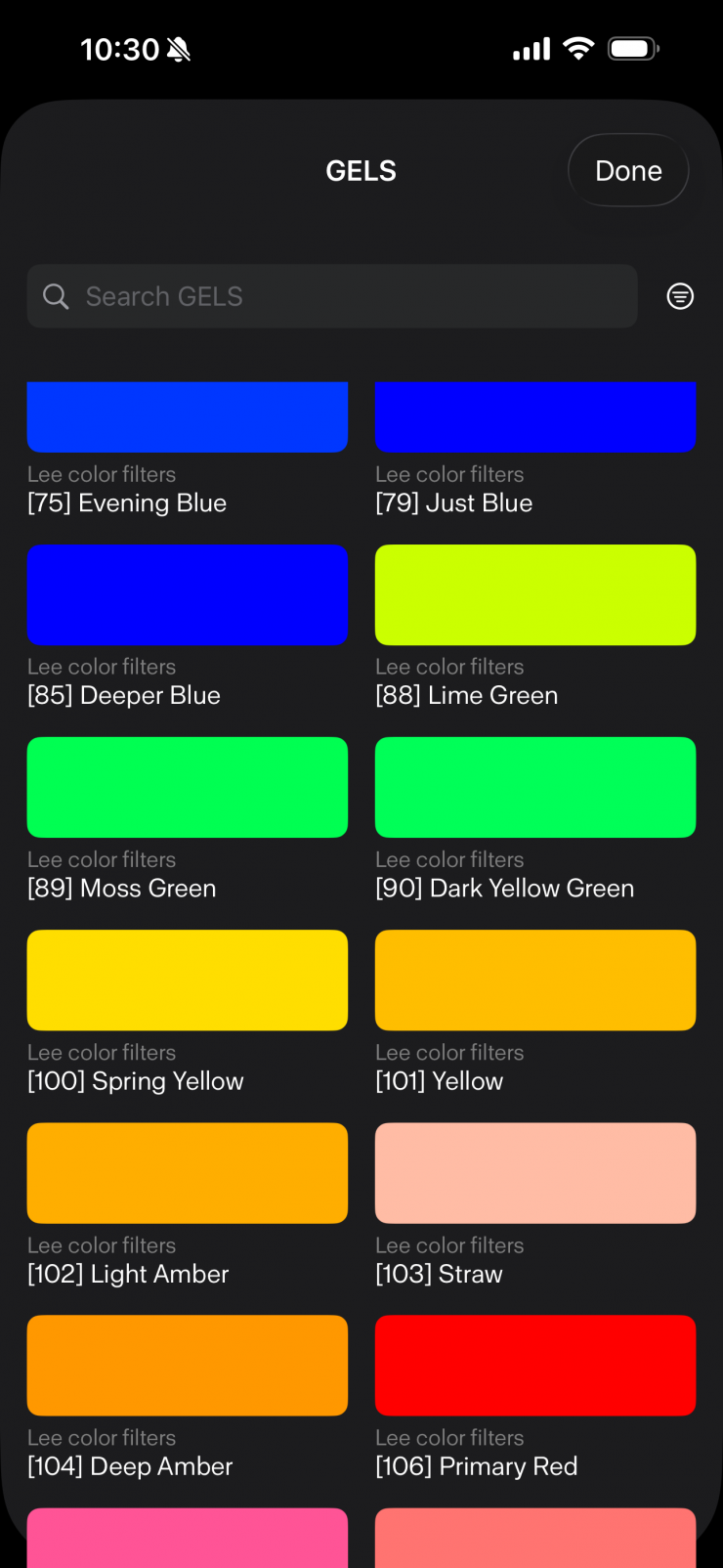The image size is (723, 1568).
Task: Choose the [79] Just Blue gel
Action: click(535, 418)
